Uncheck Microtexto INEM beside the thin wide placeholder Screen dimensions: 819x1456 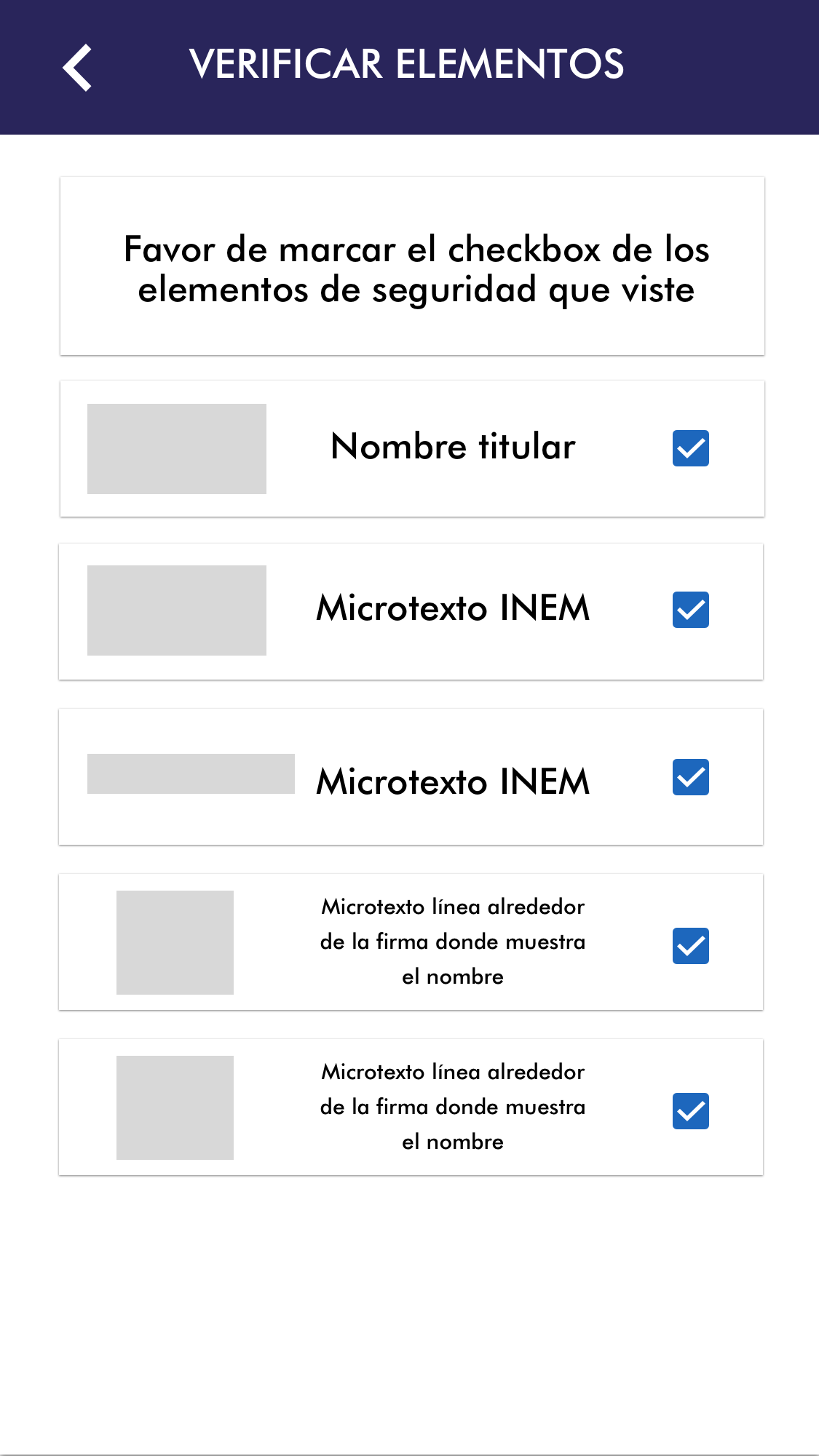pos(690,777)
